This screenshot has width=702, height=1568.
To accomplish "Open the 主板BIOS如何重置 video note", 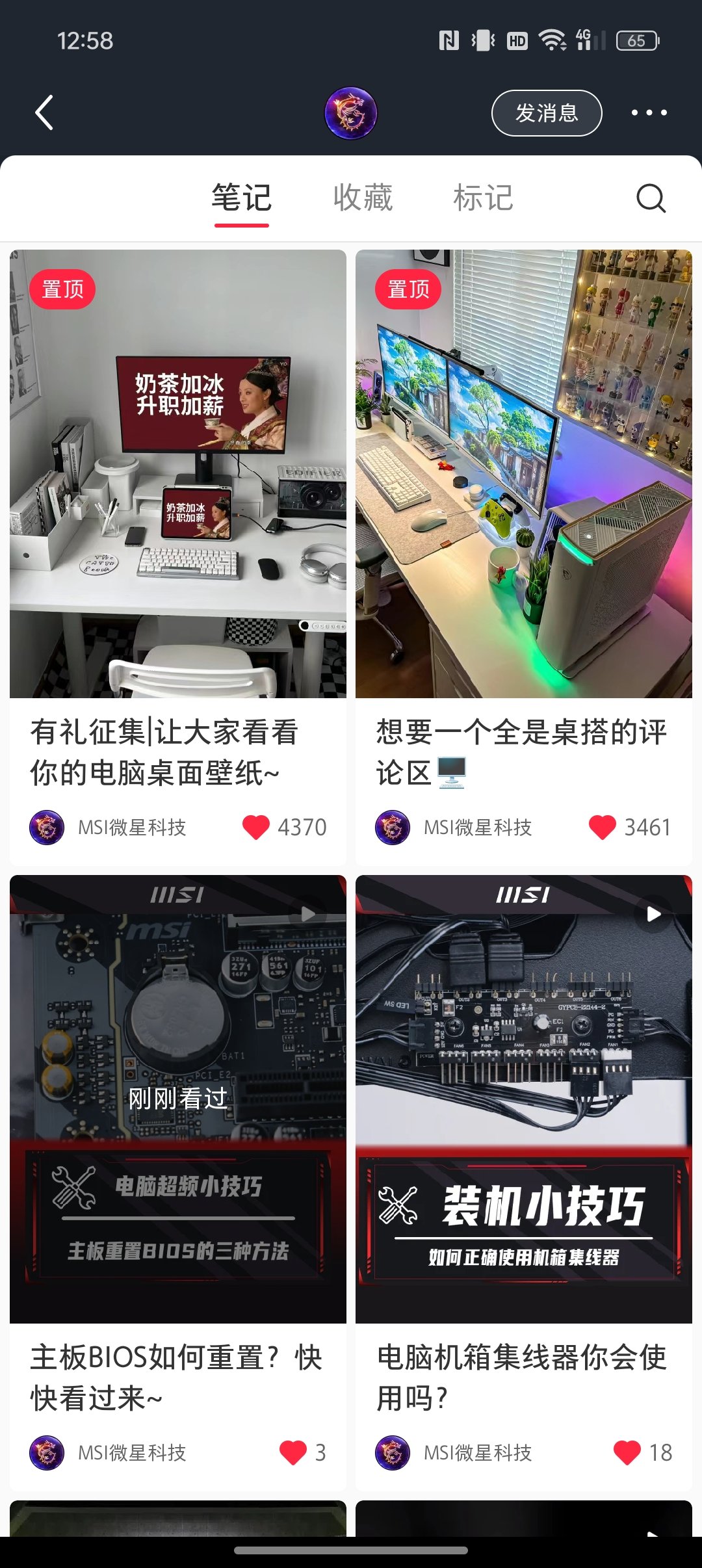I will 178,1099.
